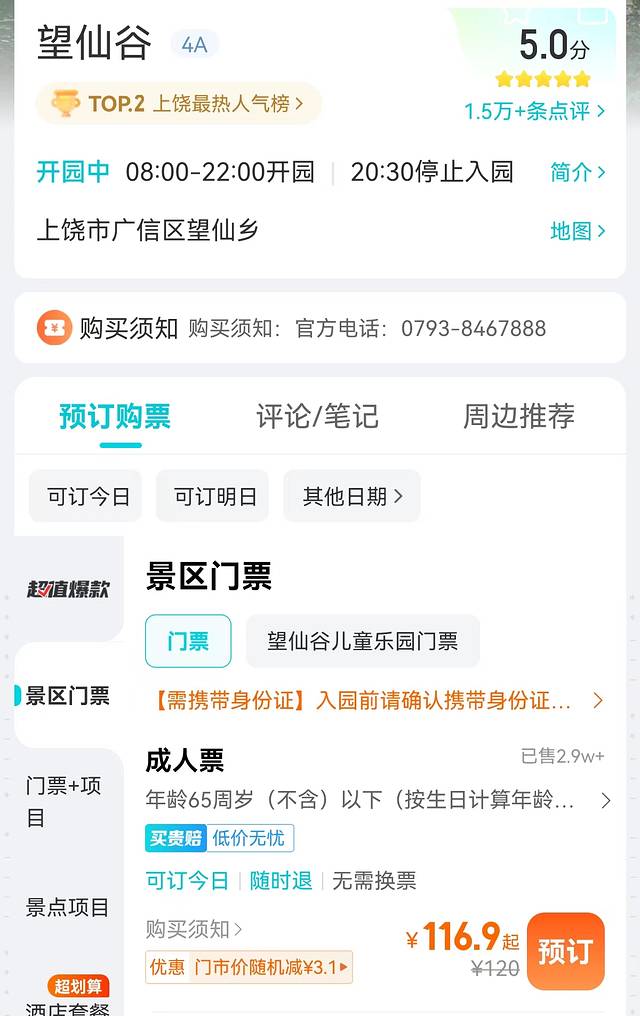Switch to the 周边推荐 tab

pos(518,416)
